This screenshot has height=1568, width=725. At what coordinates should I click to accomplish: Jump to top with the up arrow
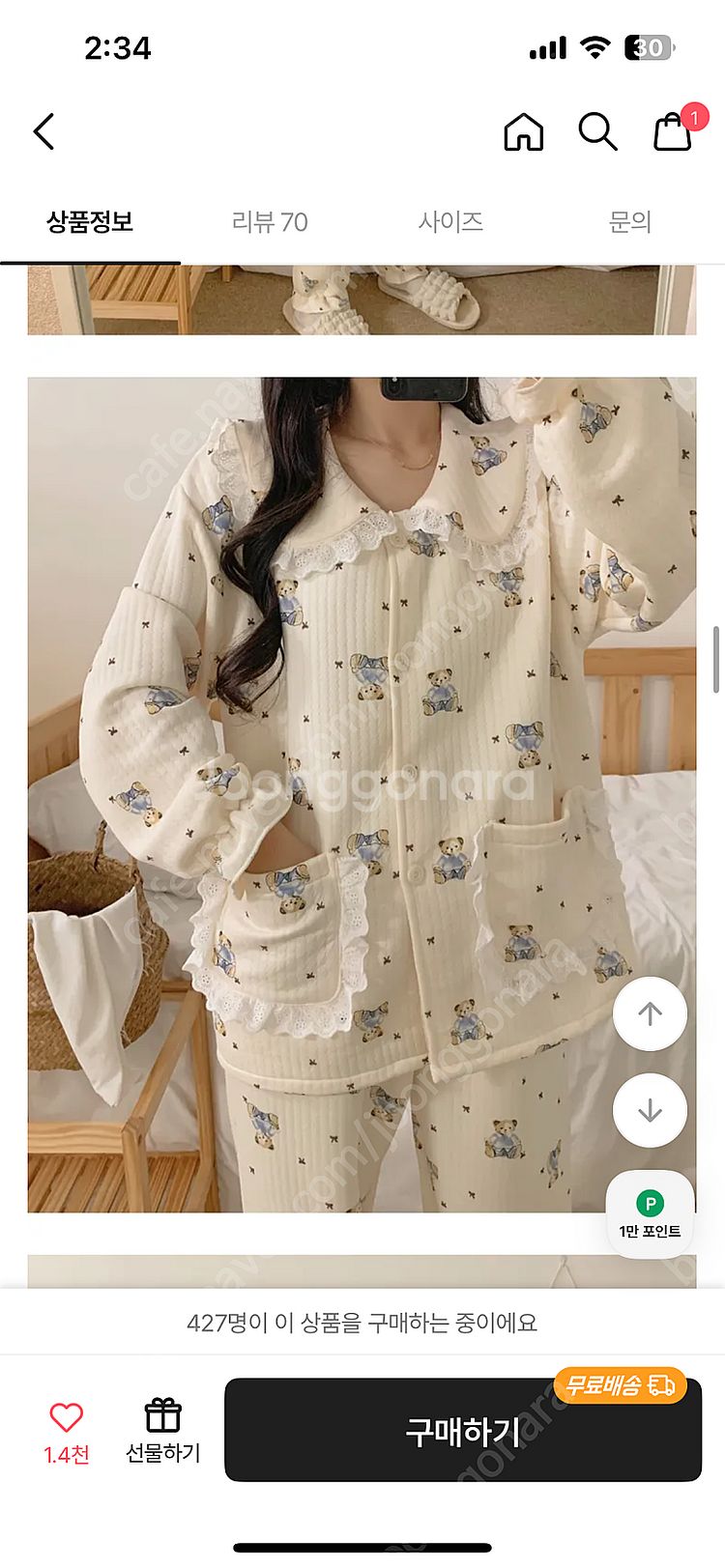click(650, 1013)
